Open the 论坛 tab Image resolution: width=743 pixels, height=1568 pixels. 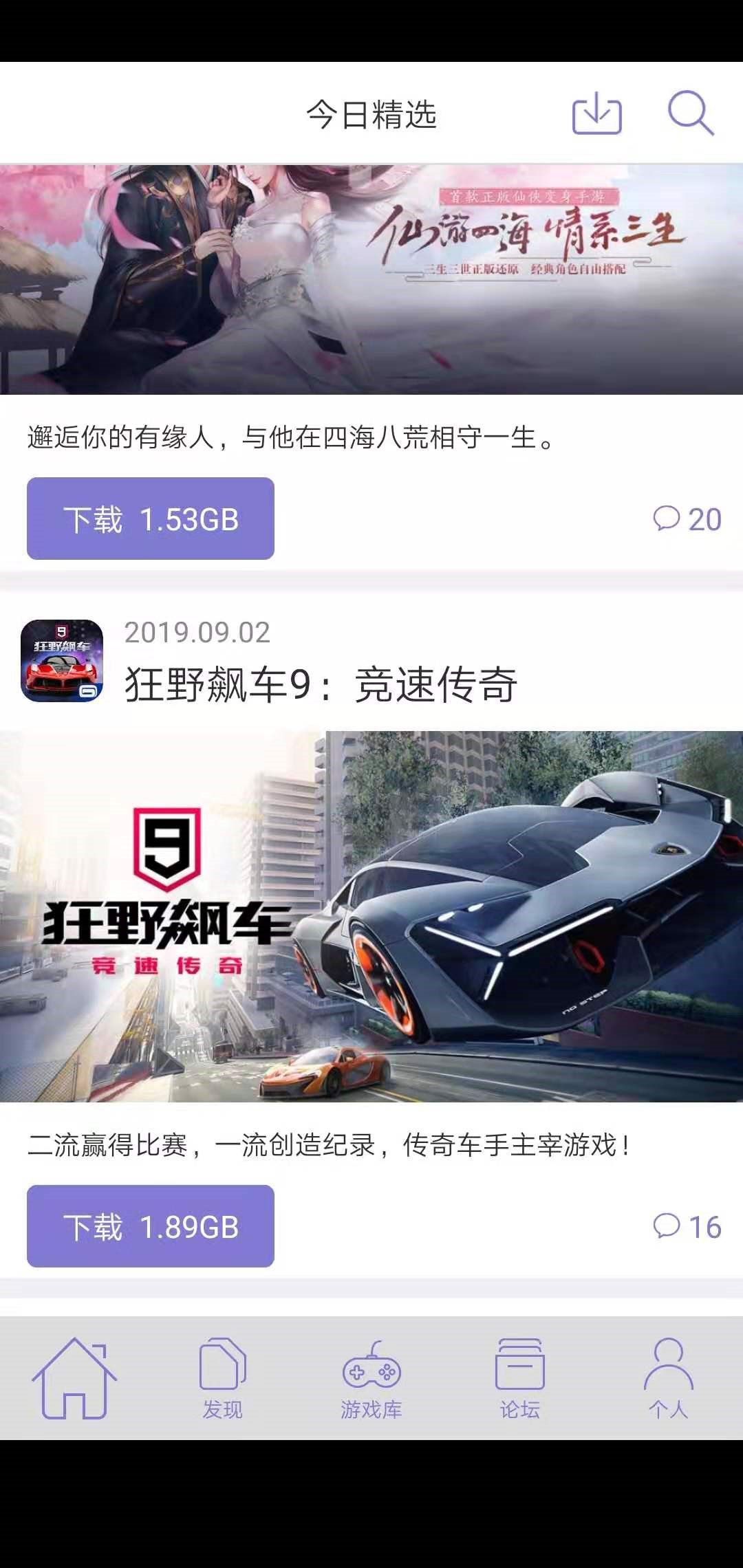(x=519, y=1378)
